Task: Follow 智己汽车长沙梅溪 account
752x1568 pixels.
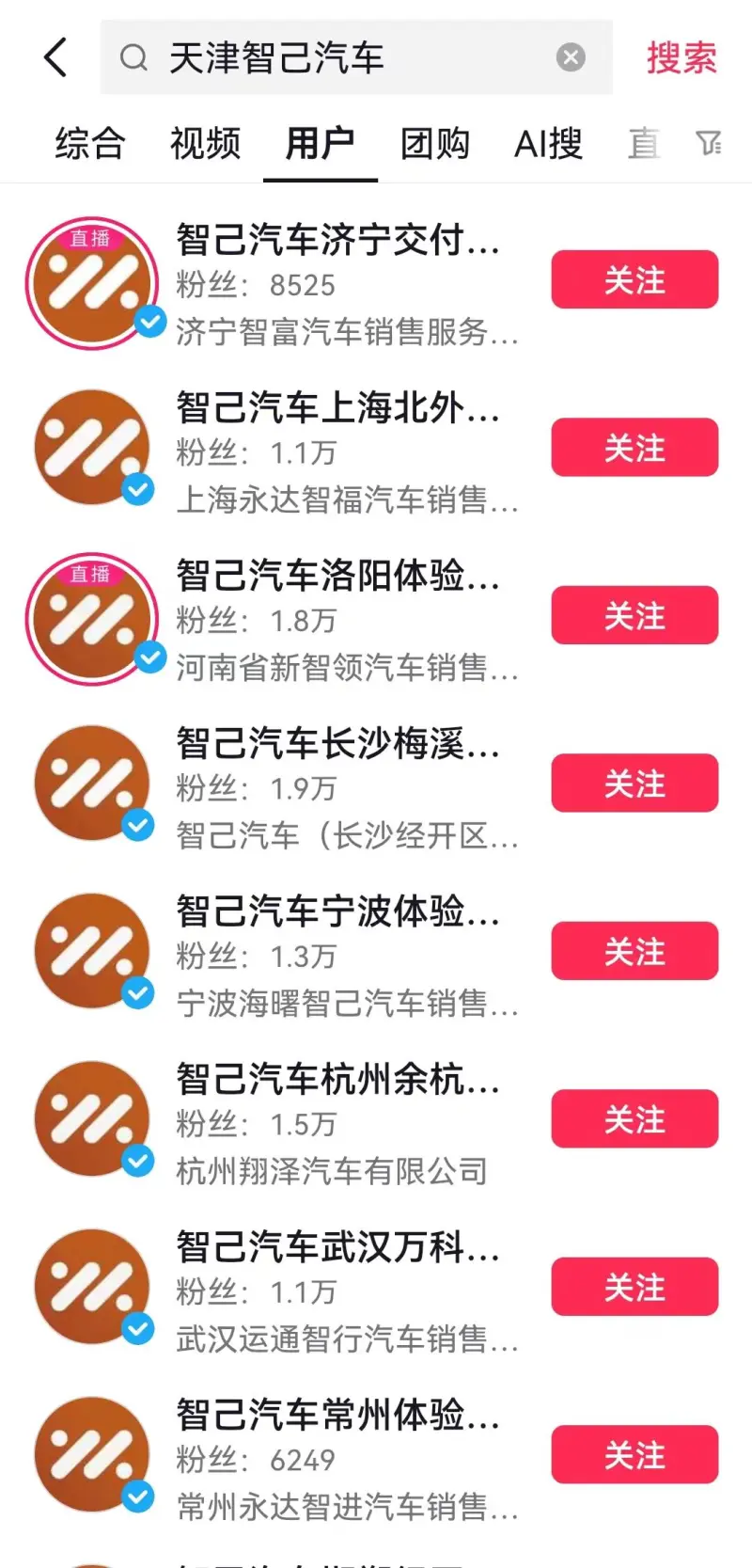Action: point(634,784)
